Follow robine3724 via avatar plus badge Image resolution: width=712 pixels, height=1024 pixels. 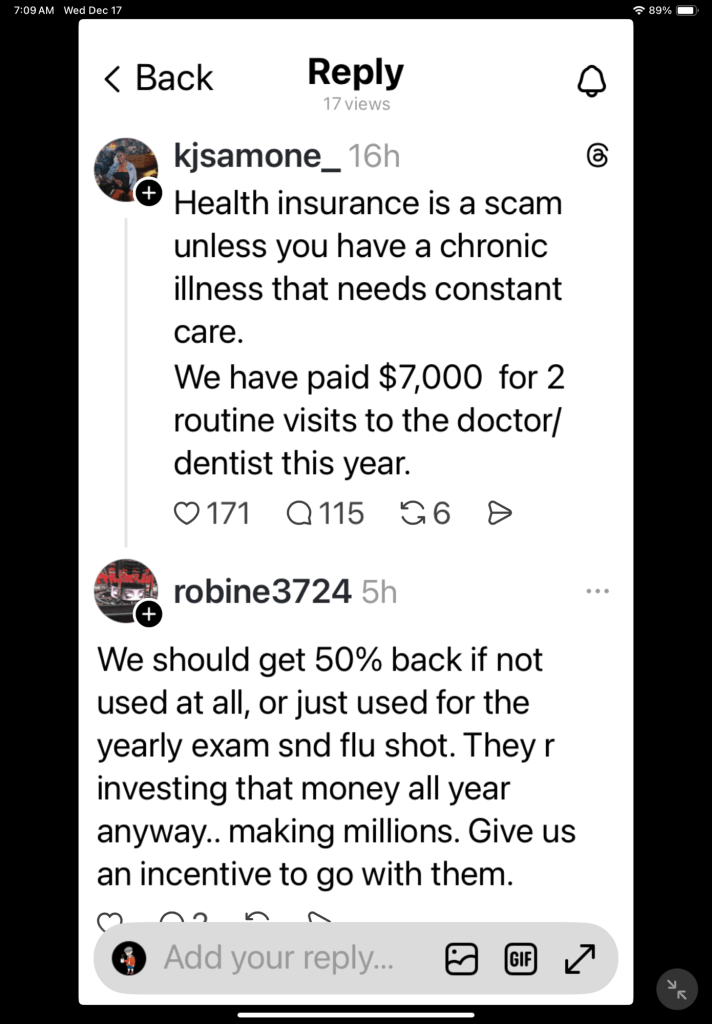tap(148, 613)
